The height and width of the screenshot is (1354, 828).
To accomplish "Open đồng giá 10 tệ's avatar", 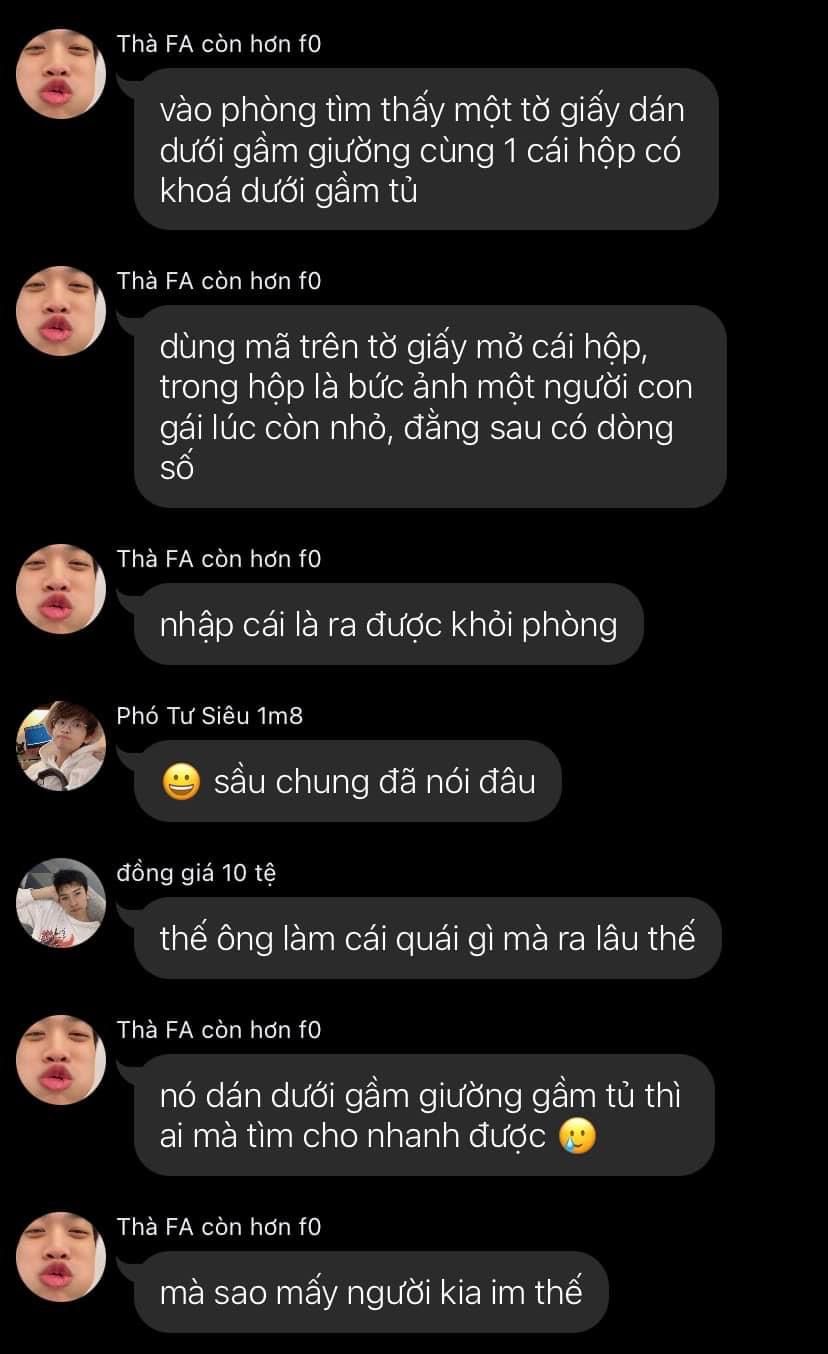I will click(x=61, y=903).
